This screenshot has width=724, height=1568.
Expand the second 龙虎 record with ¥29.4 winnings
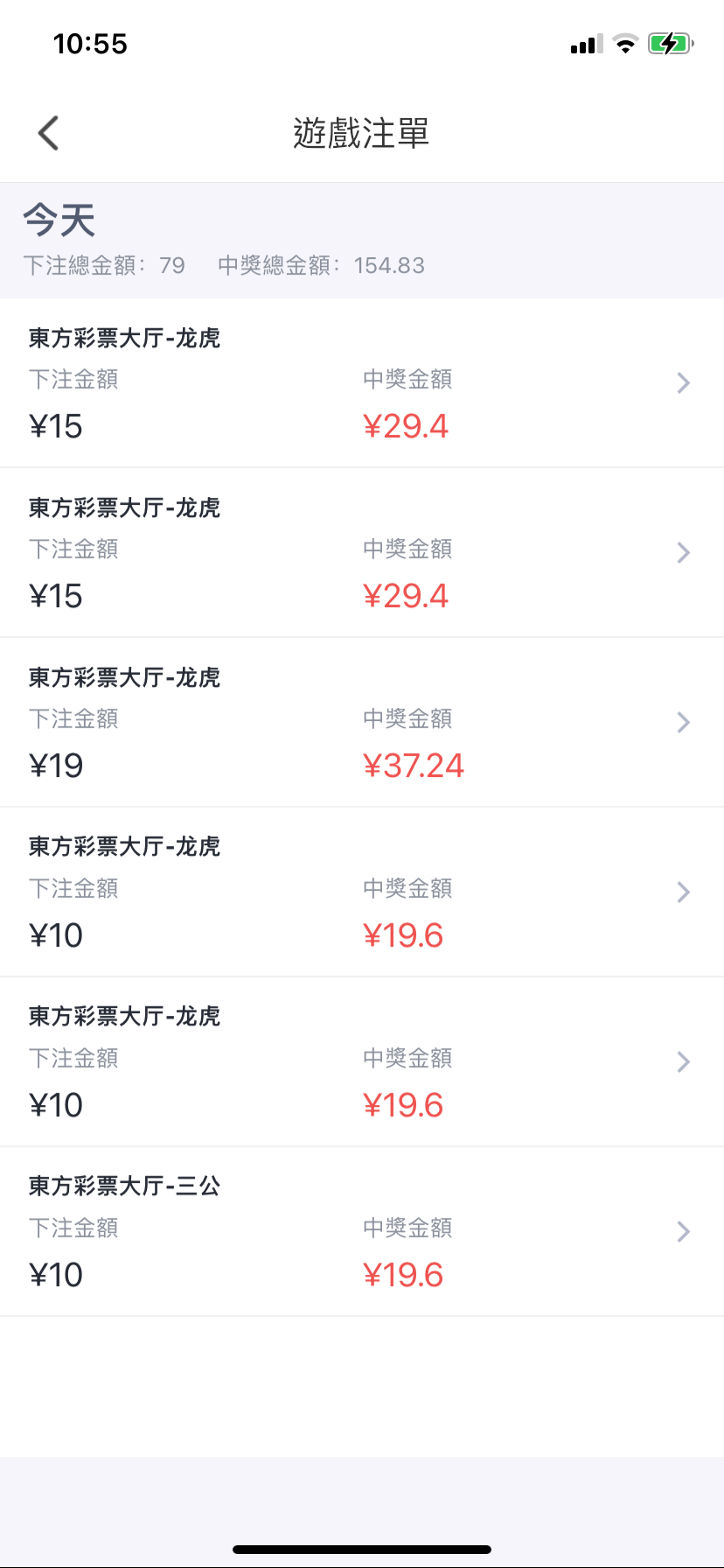pos(683,551)
